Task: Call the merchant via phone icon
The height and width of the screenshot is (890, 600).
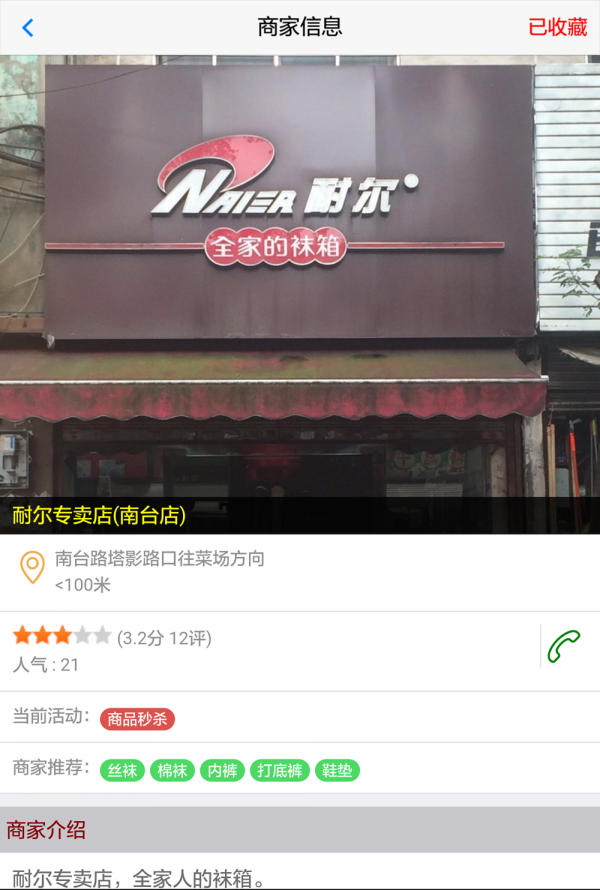Action: pos(564,647)
